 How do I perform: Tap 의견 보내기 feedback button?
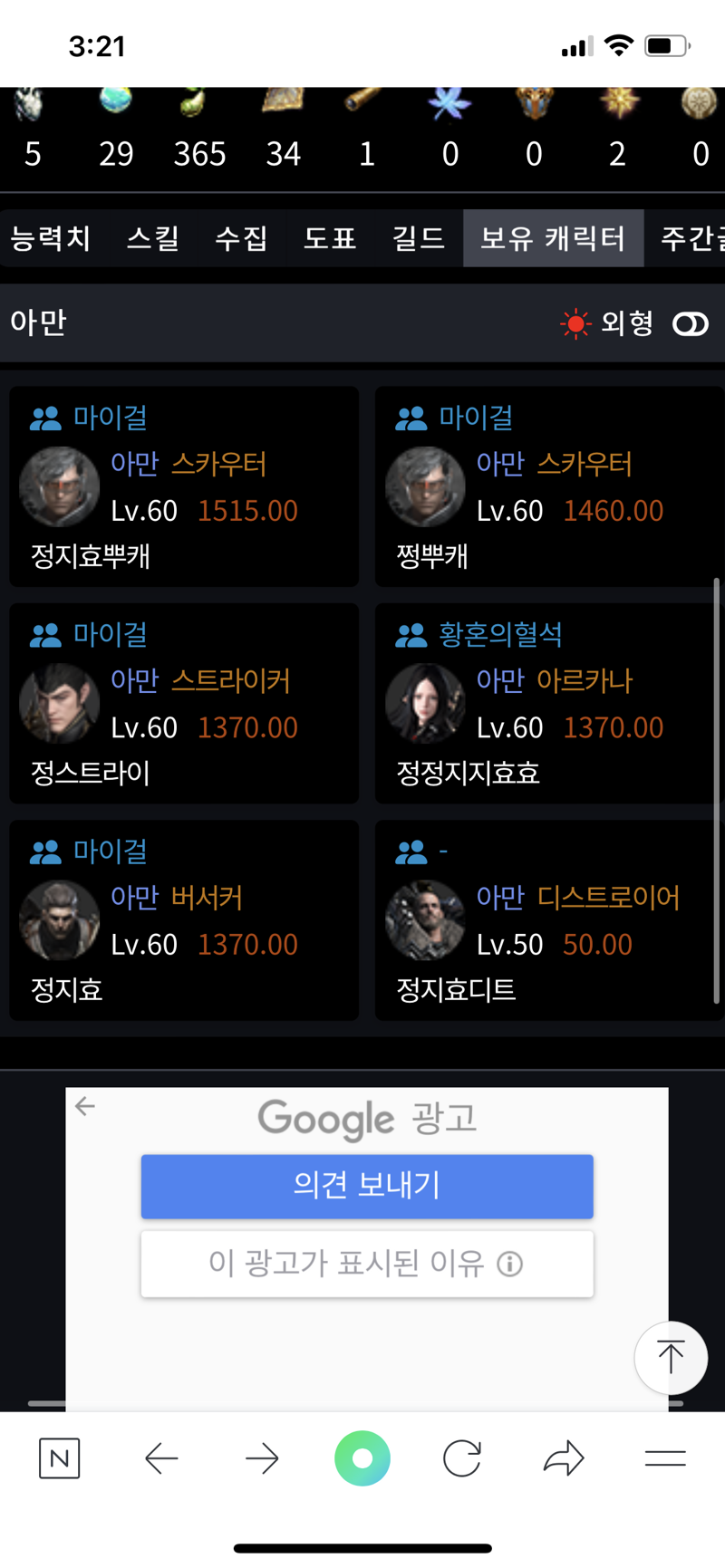pyautogui.click(x=367, y=1186)
